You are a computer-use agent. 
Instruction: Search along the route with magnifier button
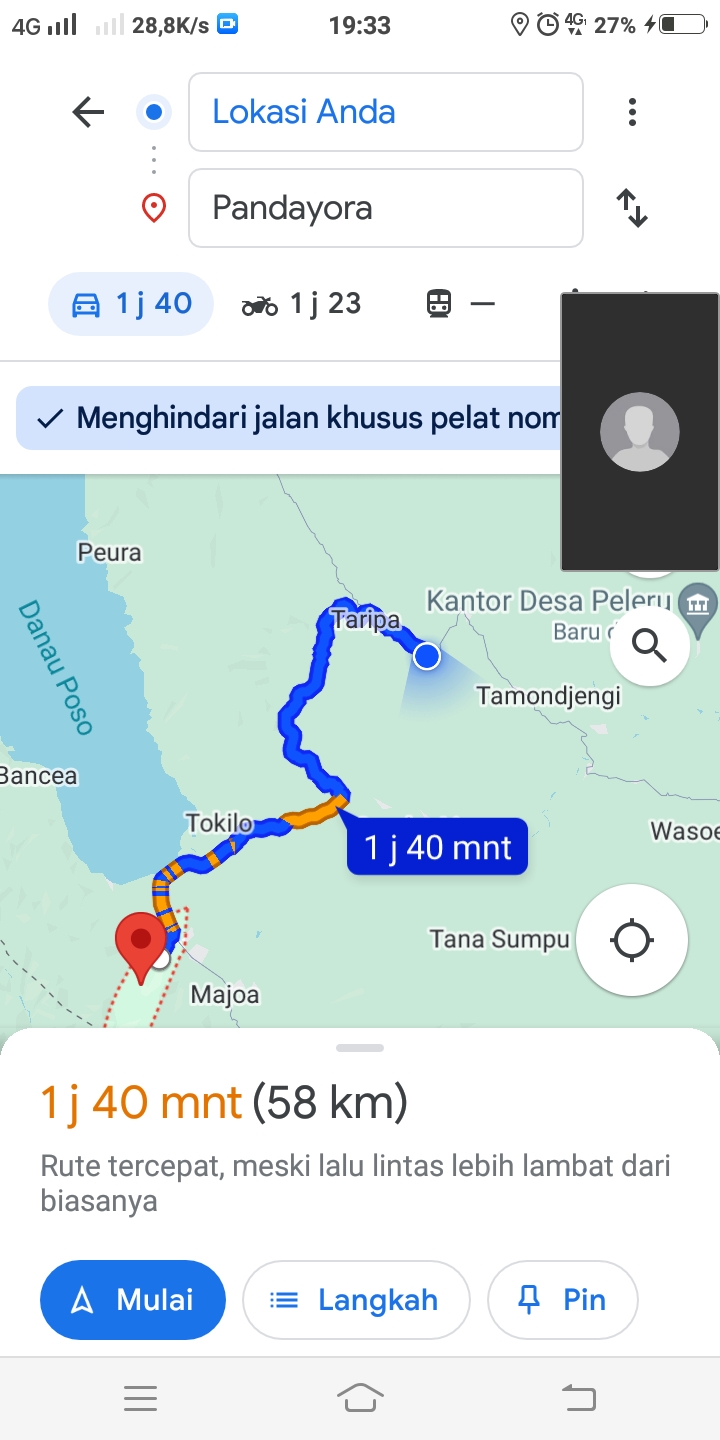pos(650,647)
